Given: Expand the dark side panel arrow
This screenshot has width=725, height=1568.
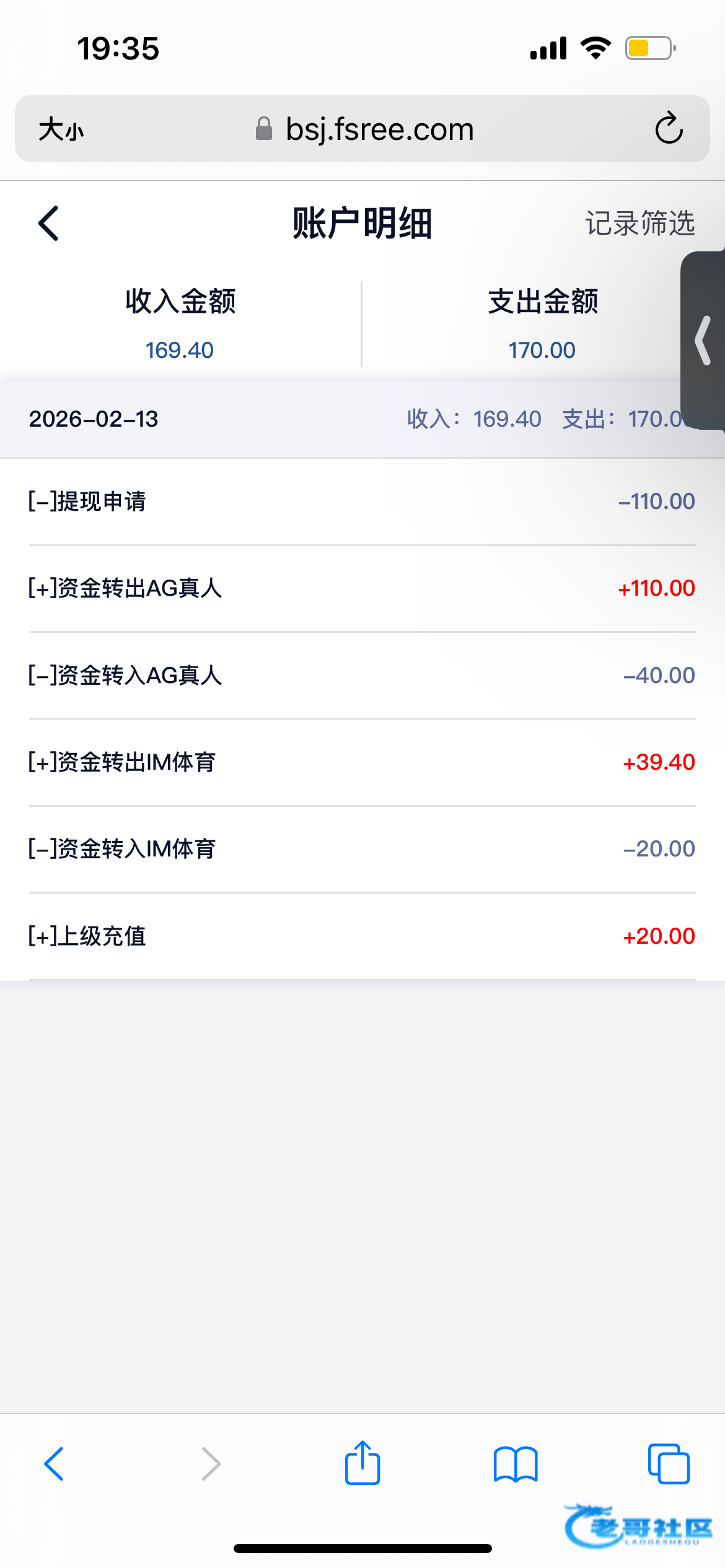Looking at the screenshot, I should [703, 341].
